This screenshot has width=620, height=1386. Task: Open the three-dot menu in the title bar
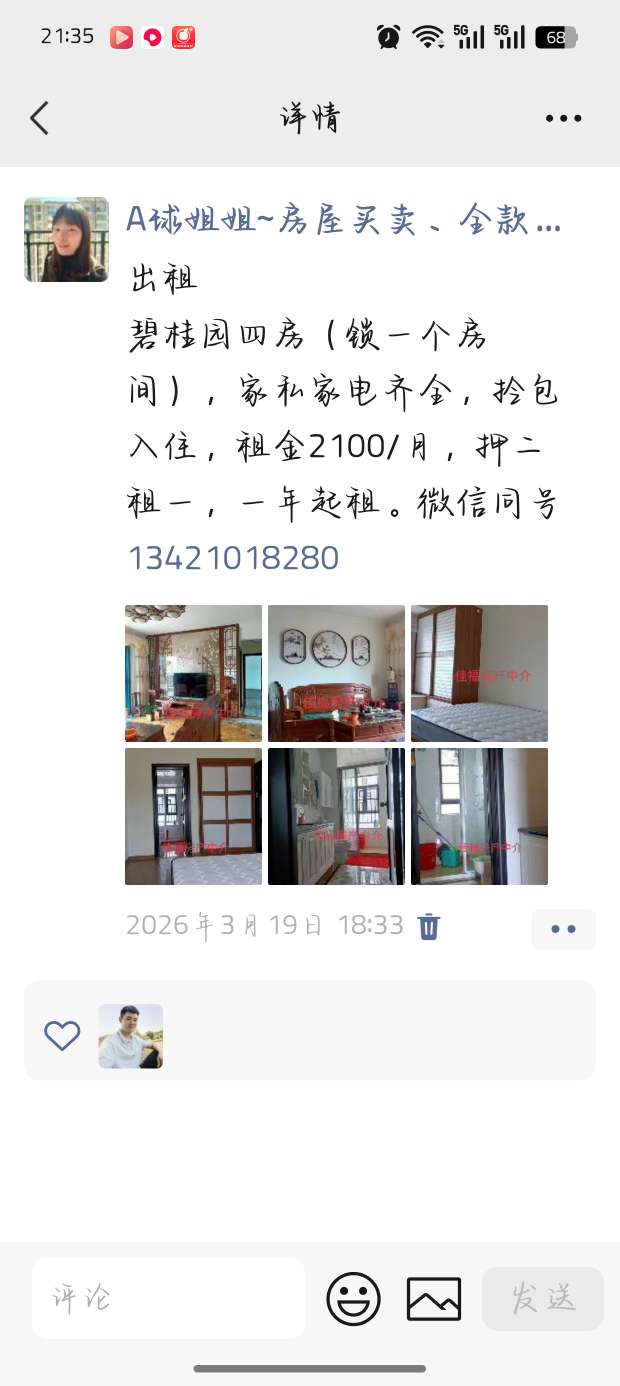pos(563,118)
